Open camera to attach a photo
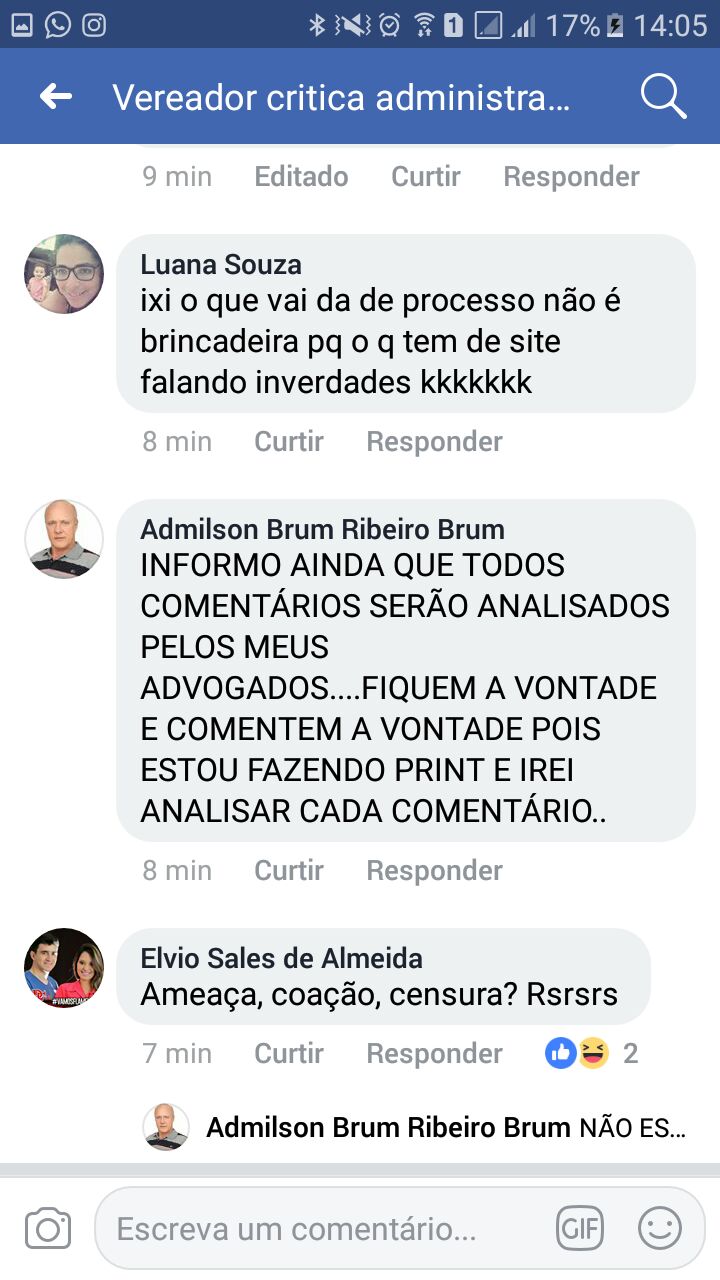This screenshot has width=720, height=1280. pos(48,1229)
